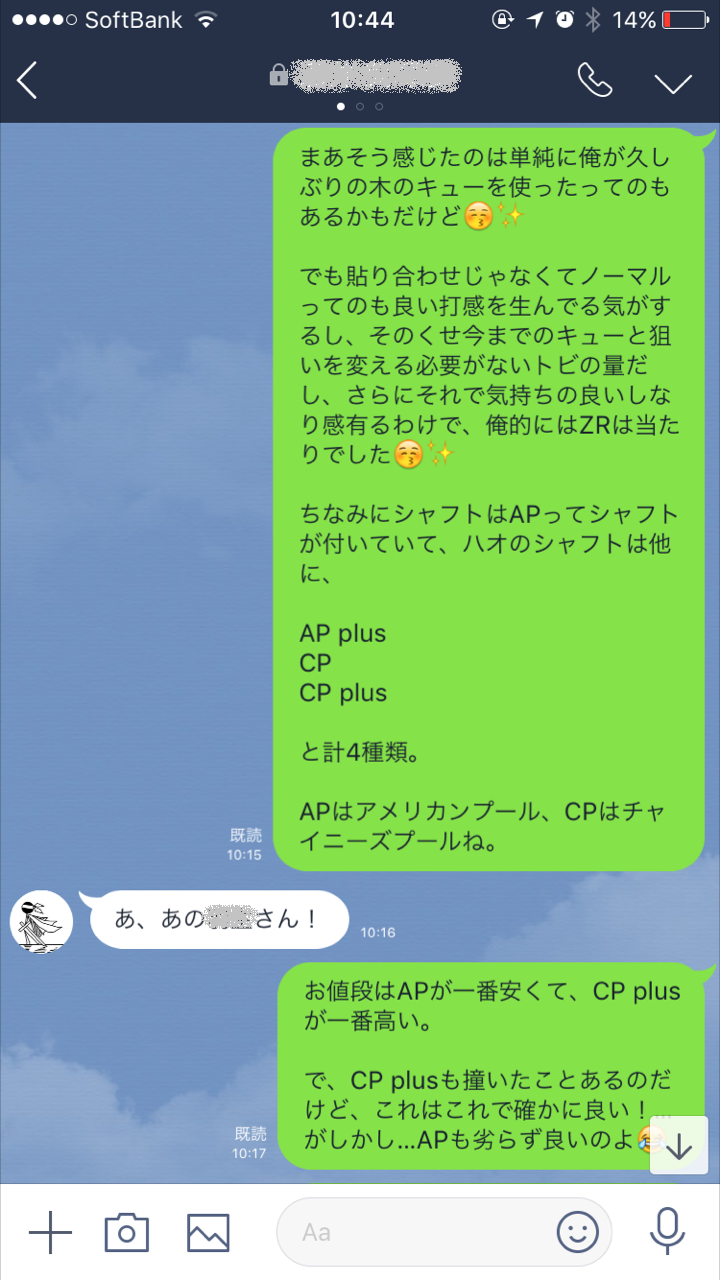Go back to the chat list
Viewport: 720px width, 1280px height.
(x=27, y=80)
